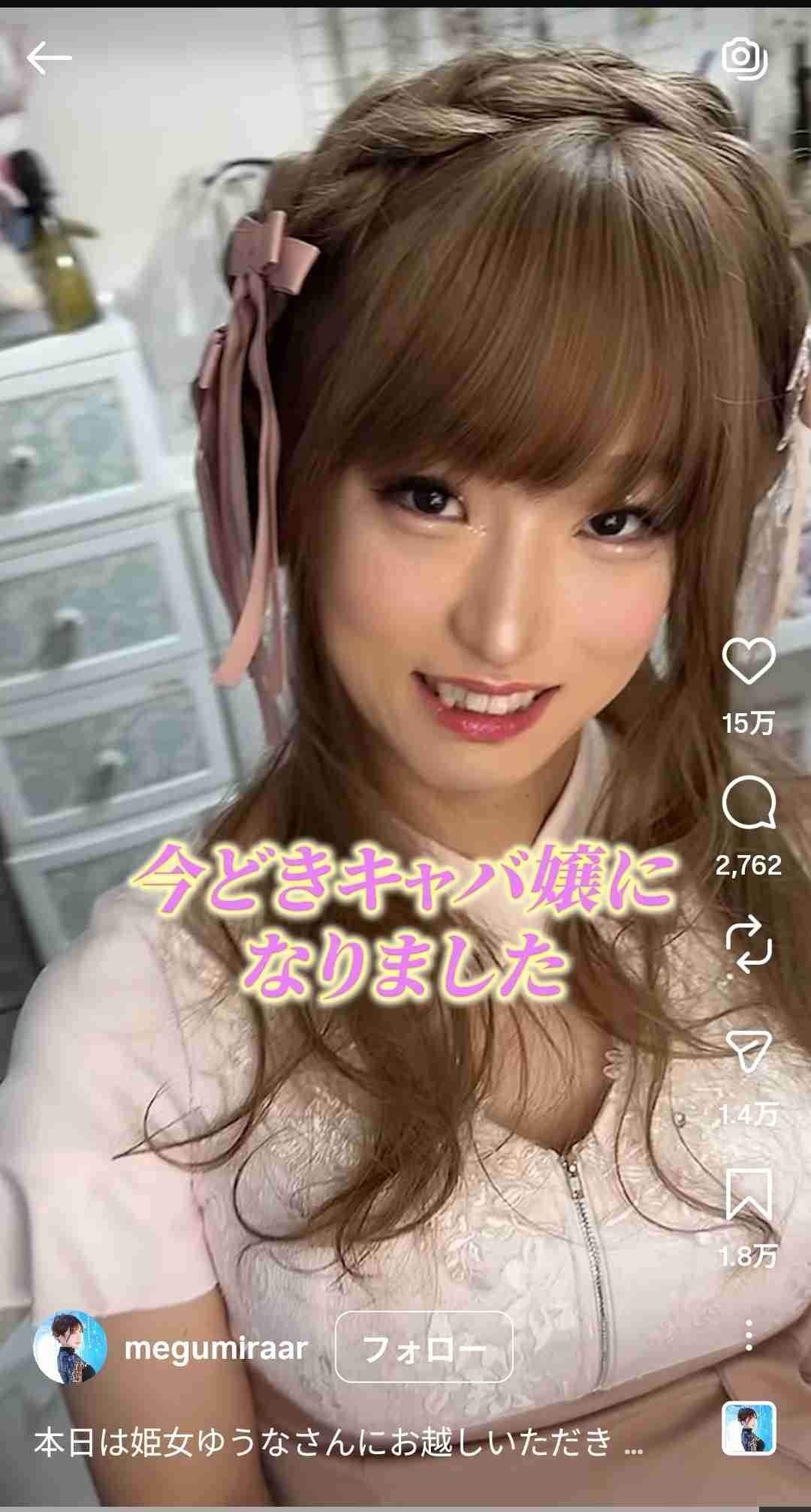Open megumiraar's profile from the username
This screenshot has height=1512, width=811.
click(216, 1348)
